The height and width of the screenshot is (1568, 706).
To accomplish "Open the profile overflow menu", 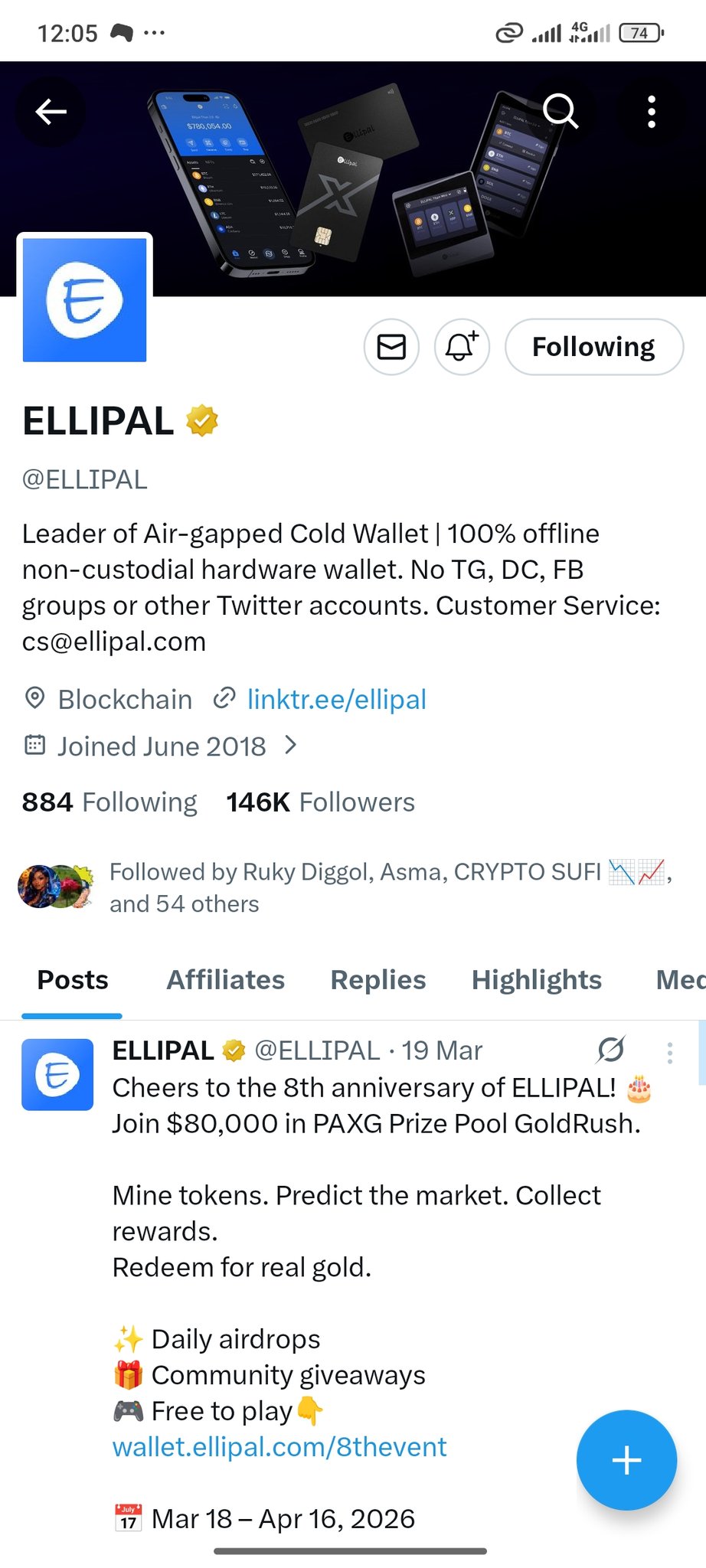I will point(652,112).
